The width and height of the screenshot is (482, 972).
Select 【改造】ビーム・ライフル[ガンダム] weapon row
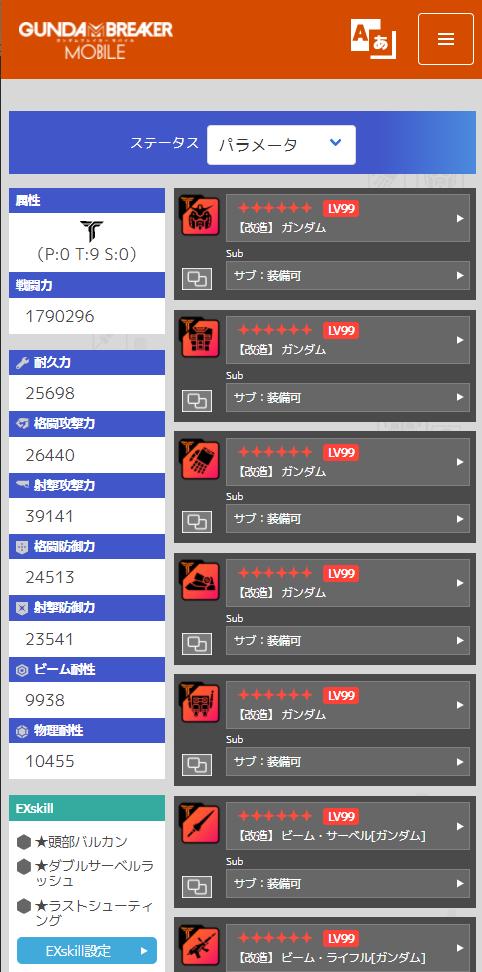pyautogui.click(x=348, y=948)
